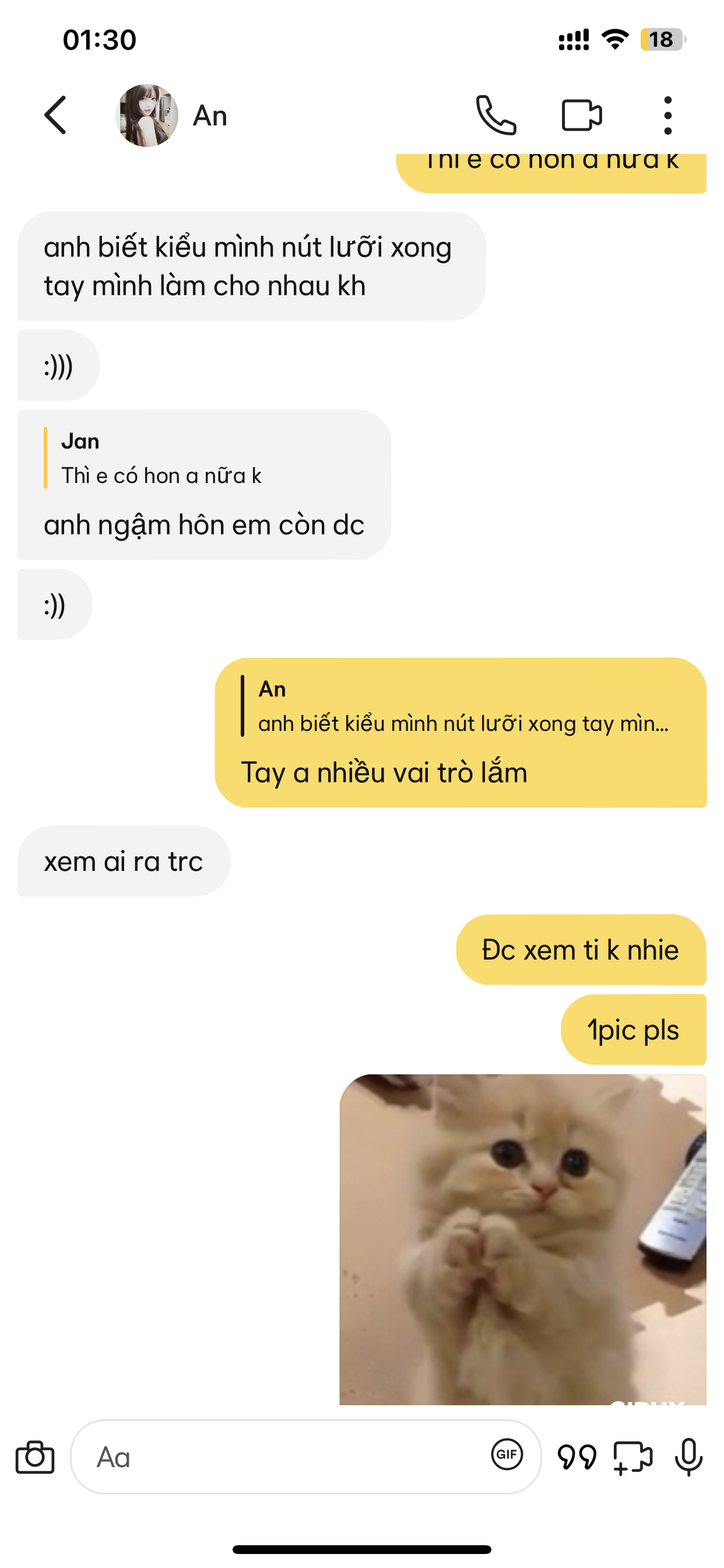This screenshot has height=1568, width=724.
Task: Open An's profile picture
Action: 147,115
